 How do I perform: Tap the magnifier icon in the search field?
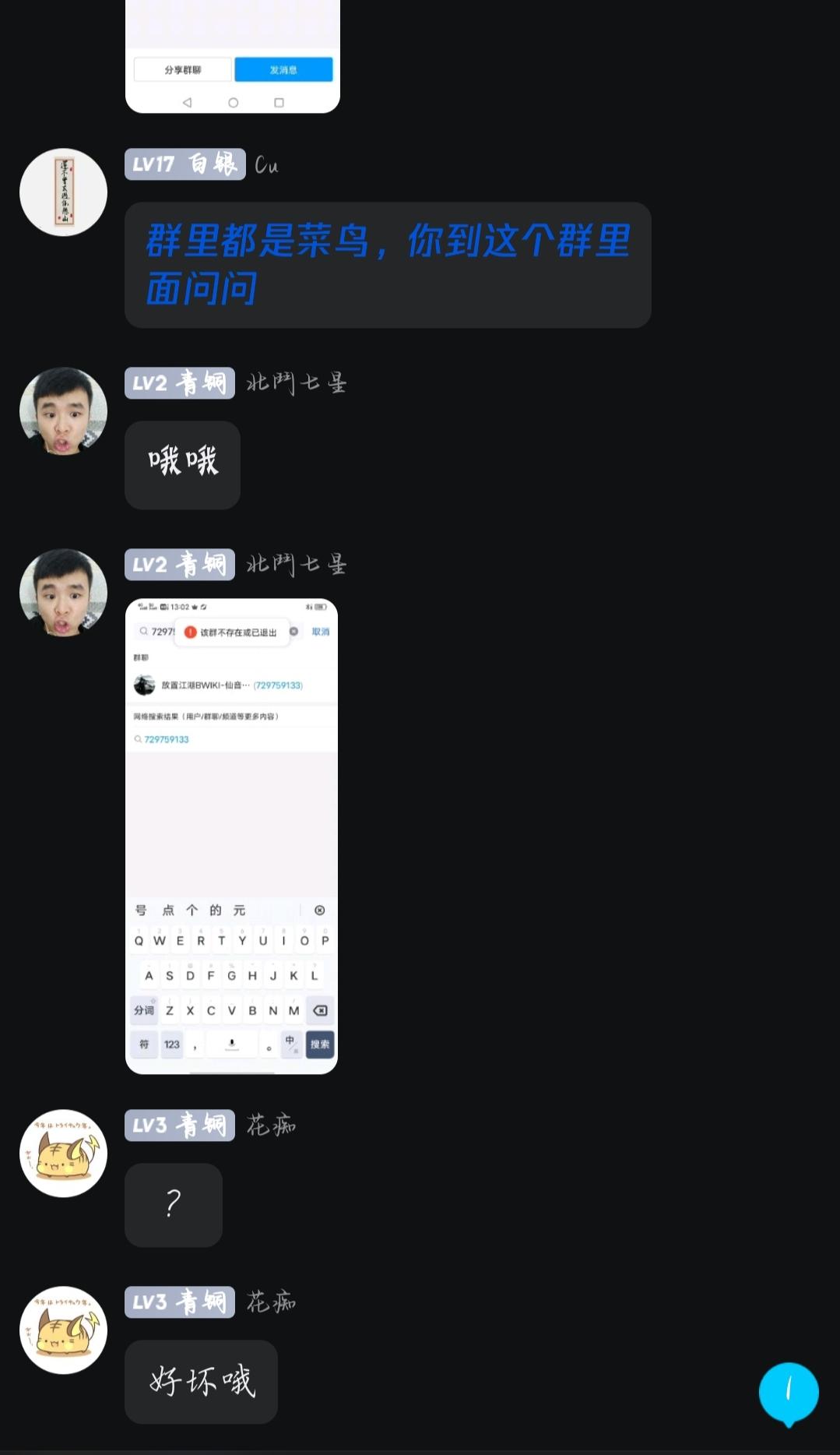pos(144,632)
